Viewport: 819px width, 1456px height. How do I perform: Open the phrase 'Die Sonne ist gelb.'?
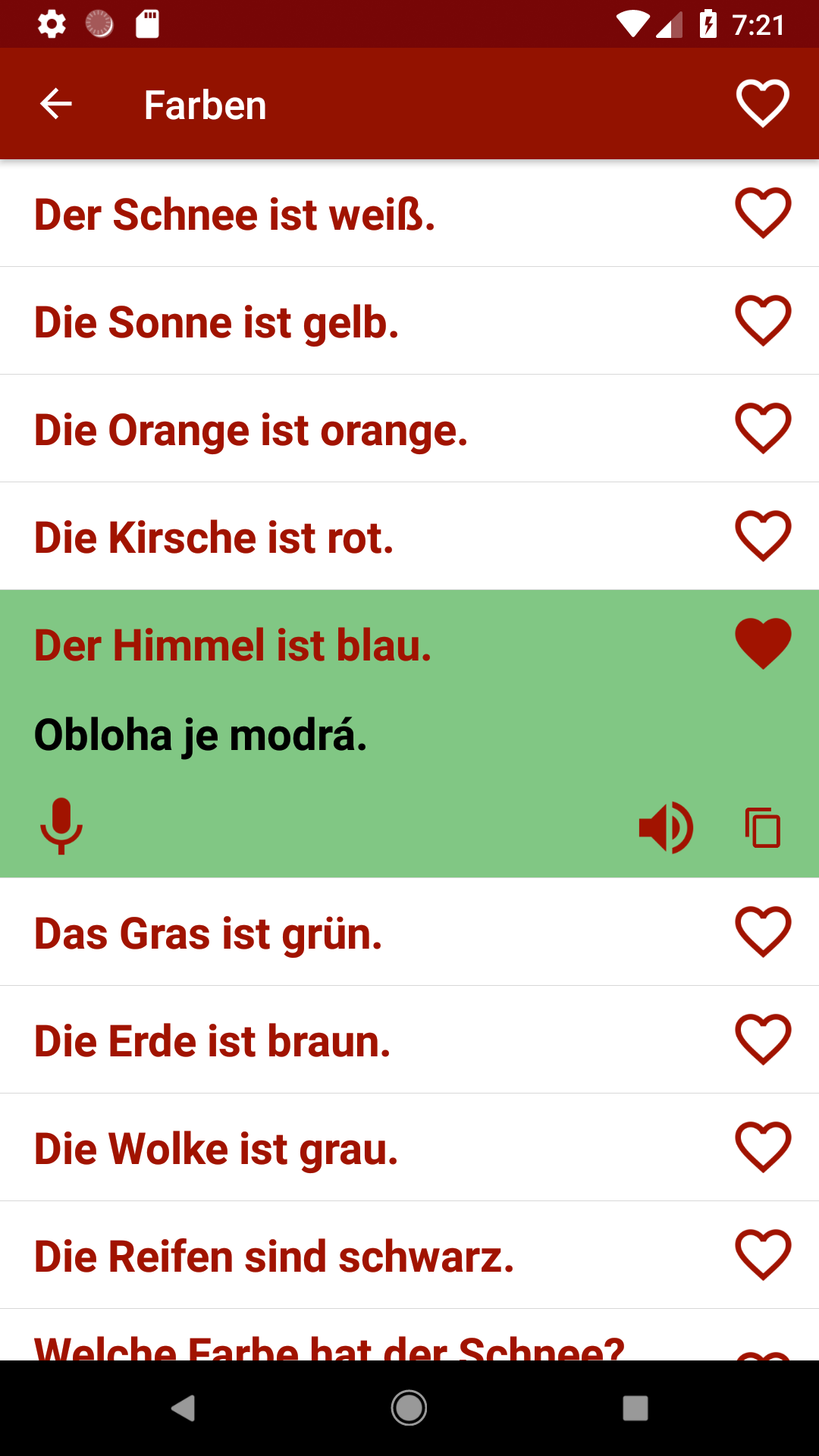pos(409,321)
